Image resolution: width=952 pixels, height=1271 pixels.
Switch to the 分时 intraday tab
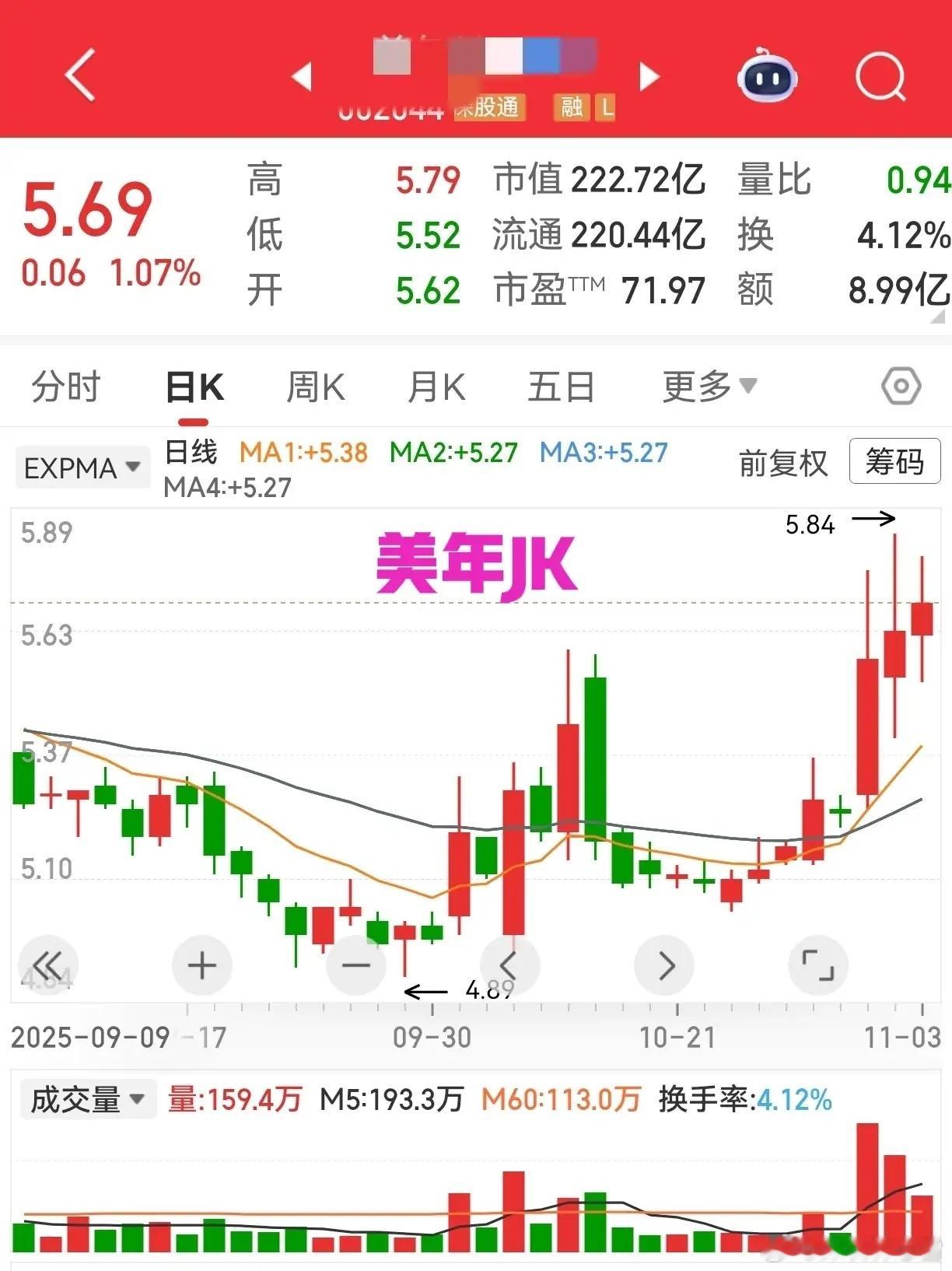tap(65, 385)
